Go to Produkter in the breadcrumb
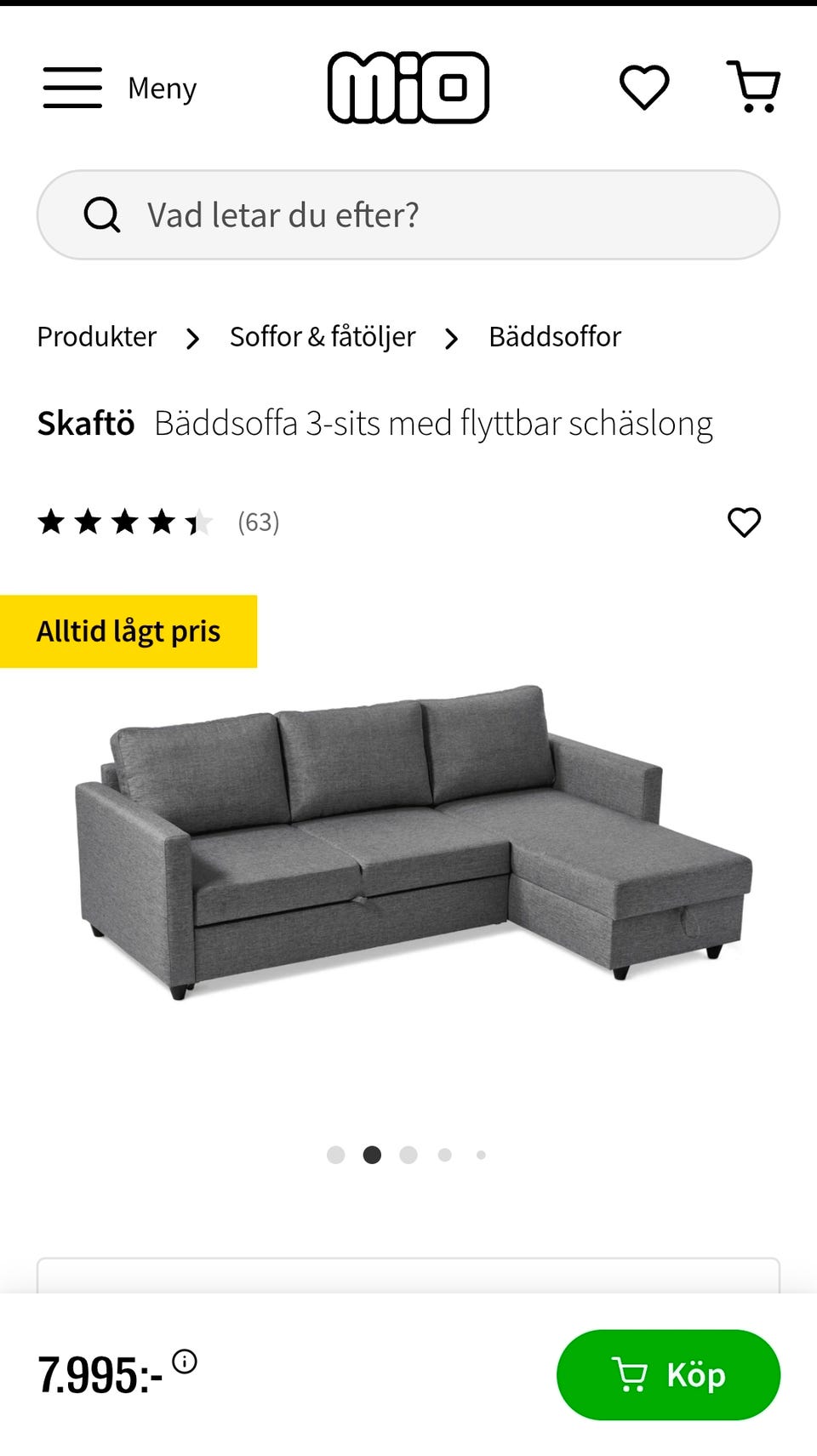 coord(95,337)
